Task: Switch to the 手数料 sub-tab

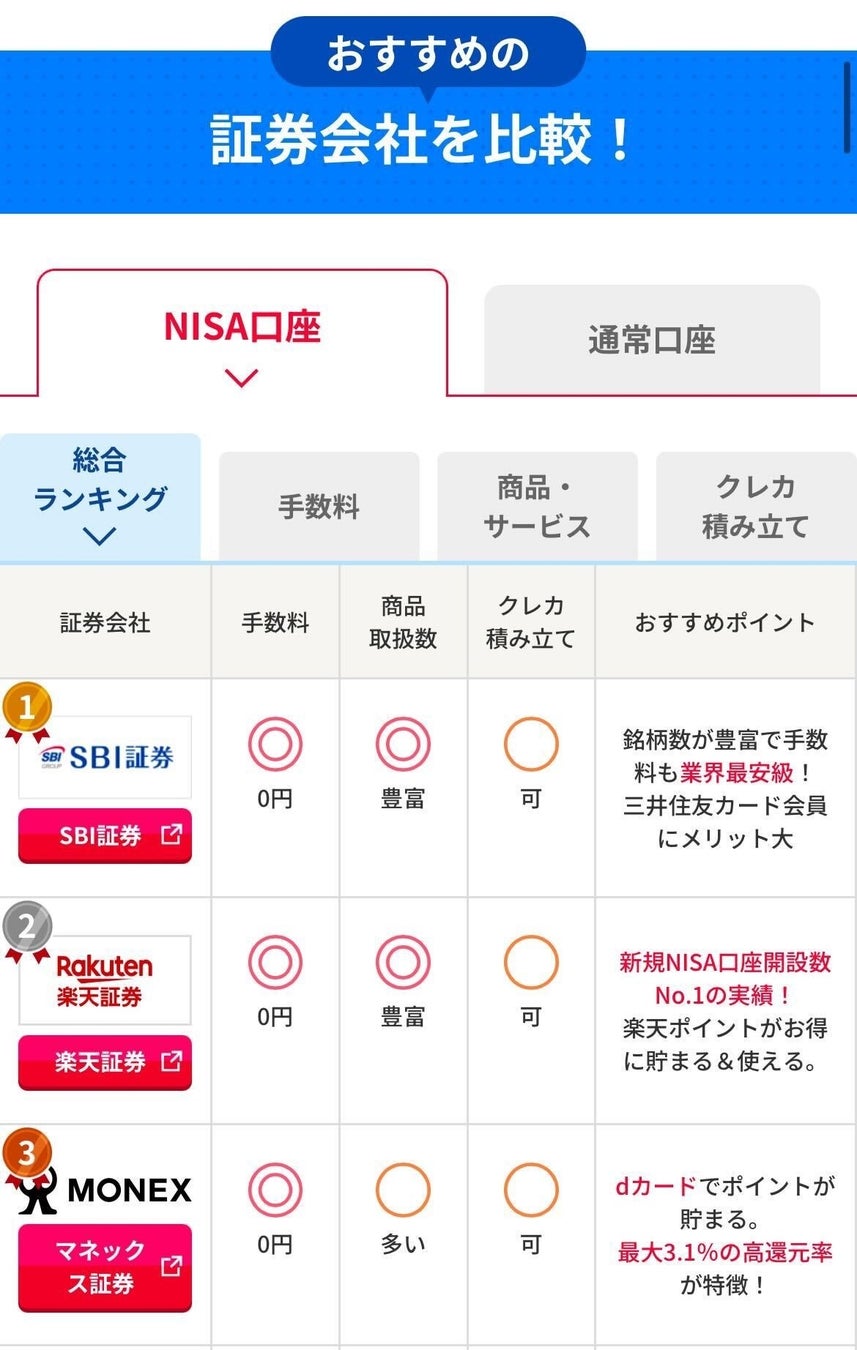Action: click(318, 506)
